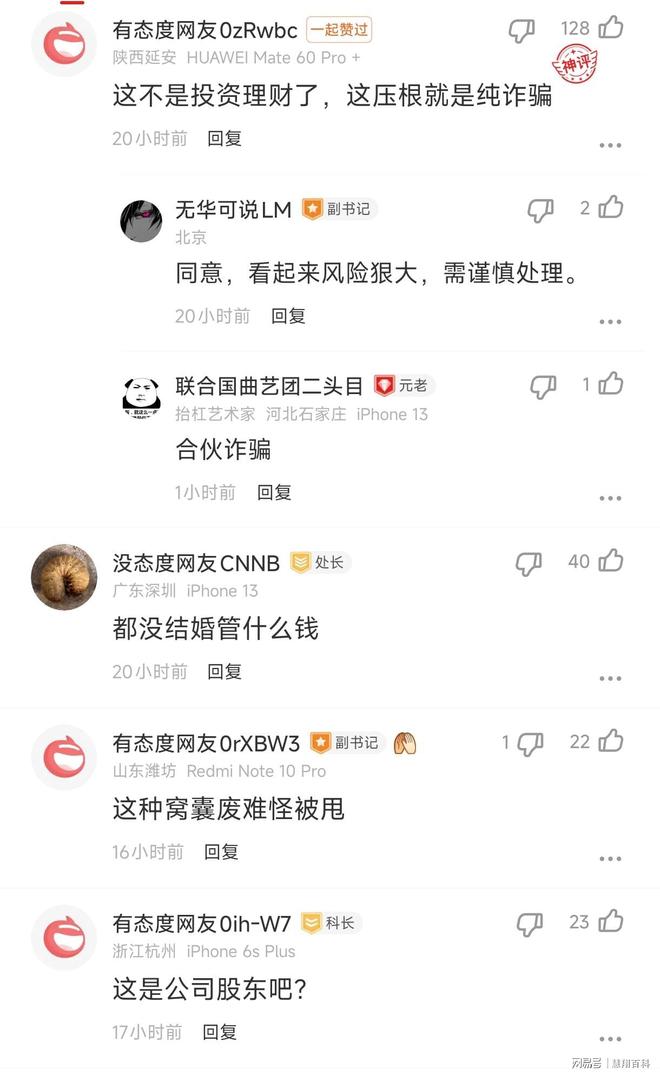Screen dimensions: 660x1074
Task: Dislike the comment by 有态度网友0zRwbc
Action: (x=522, y=30)
